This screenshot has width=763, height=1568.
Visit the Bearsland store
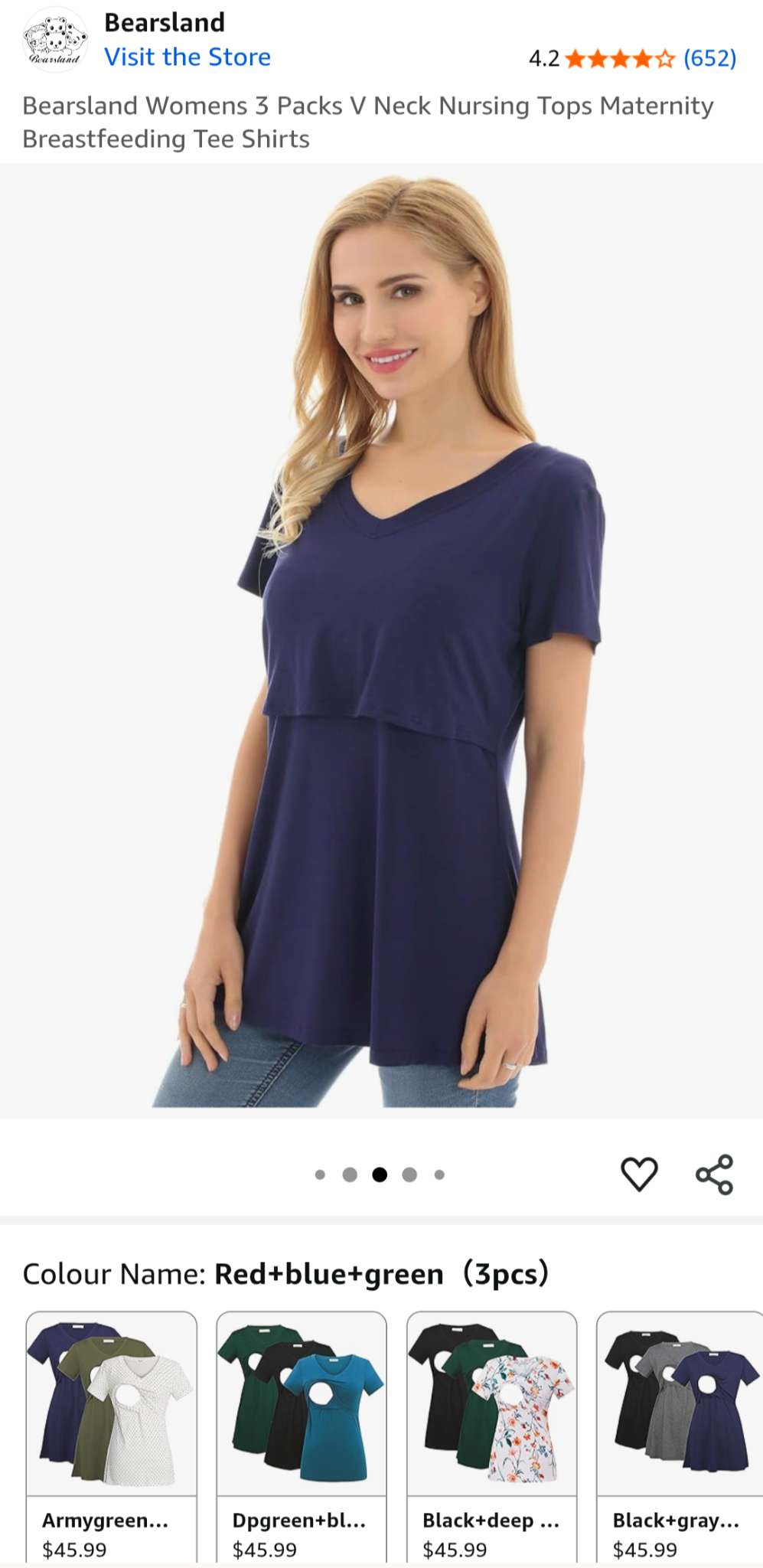[x=187, y=57]
